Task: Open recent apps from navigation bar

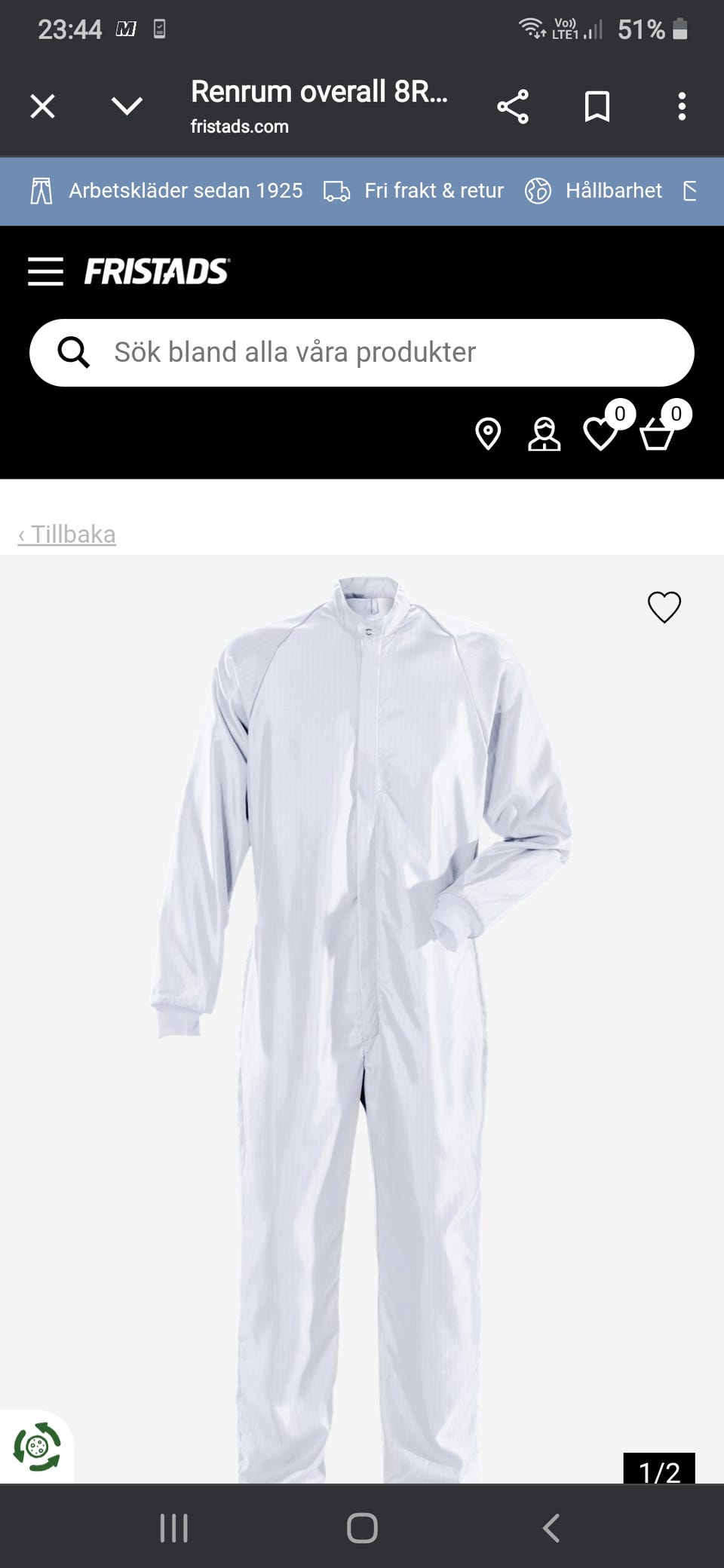Action: pyautogui.click(x=174, y=1528)
